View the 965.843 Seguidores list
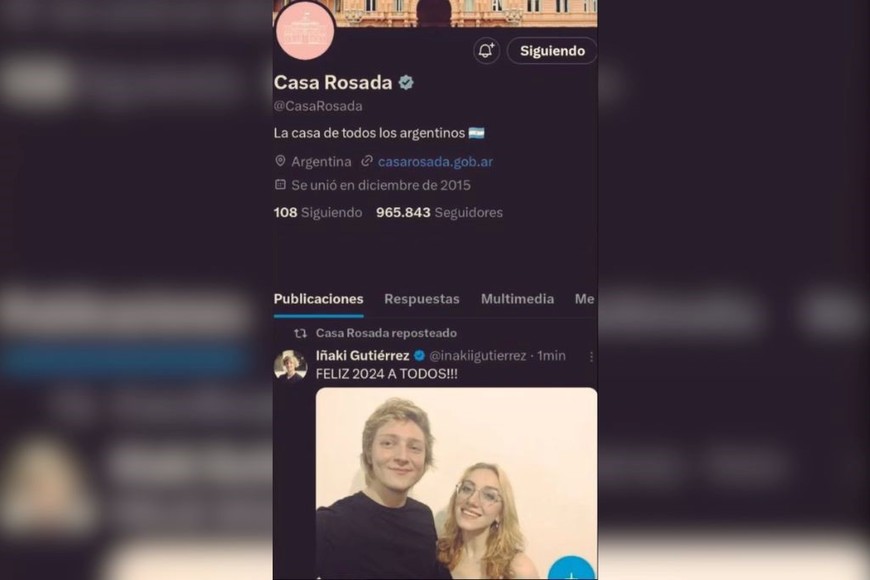The width and height of the screenshot is (870, 580). pos(439,212)
